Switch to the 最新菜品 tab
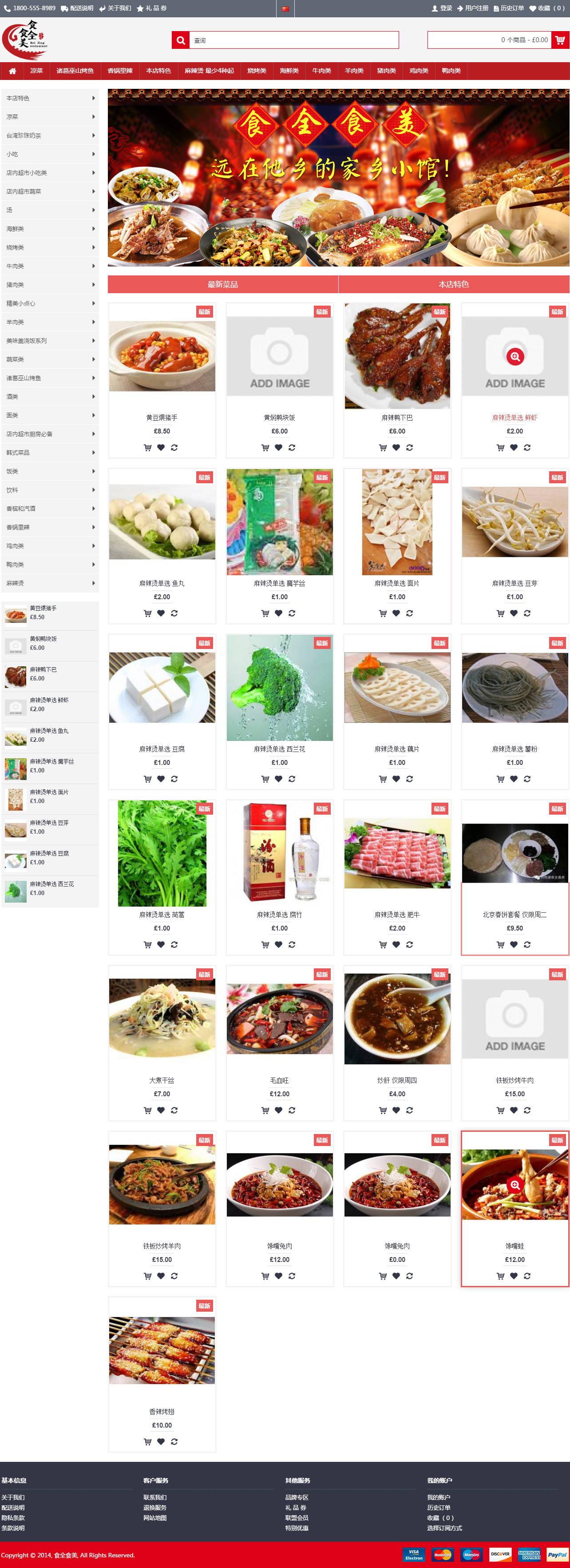 [223, 284]
